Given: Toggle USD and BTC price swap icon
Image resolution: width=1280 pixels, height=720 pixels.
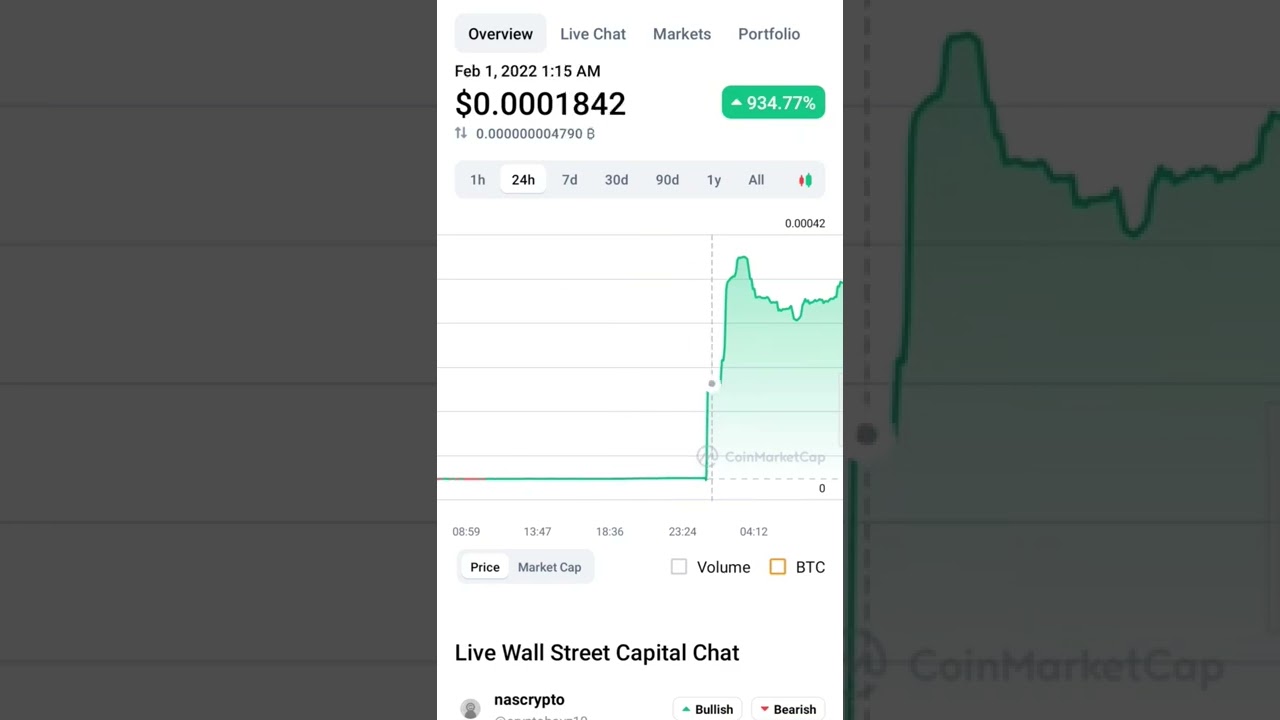Looking at the screenshot, I should coord(461,133).
